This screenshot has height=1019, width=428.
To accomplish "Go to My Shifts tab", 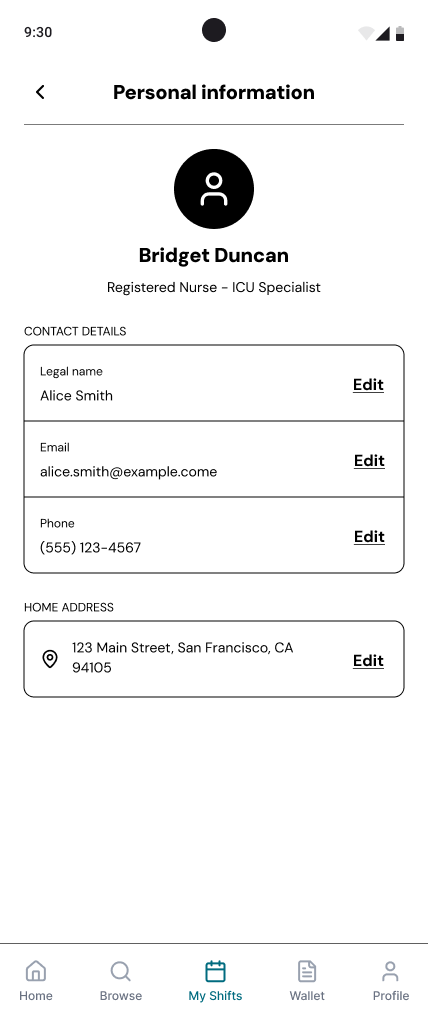I will pyautogui.click(x=215, y=981).
